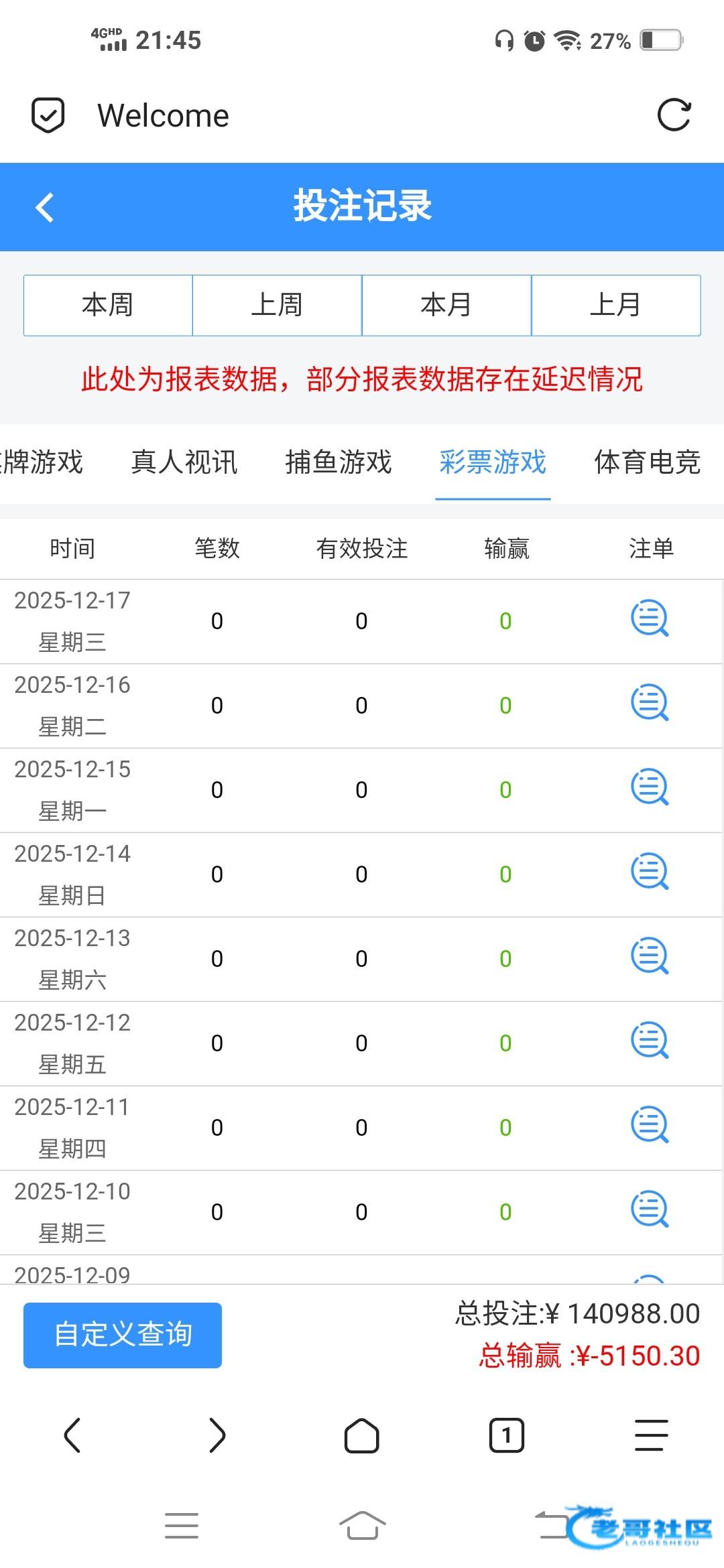
Task: View bet slip details for 2025-12-16
Action: tap(650, 704)
